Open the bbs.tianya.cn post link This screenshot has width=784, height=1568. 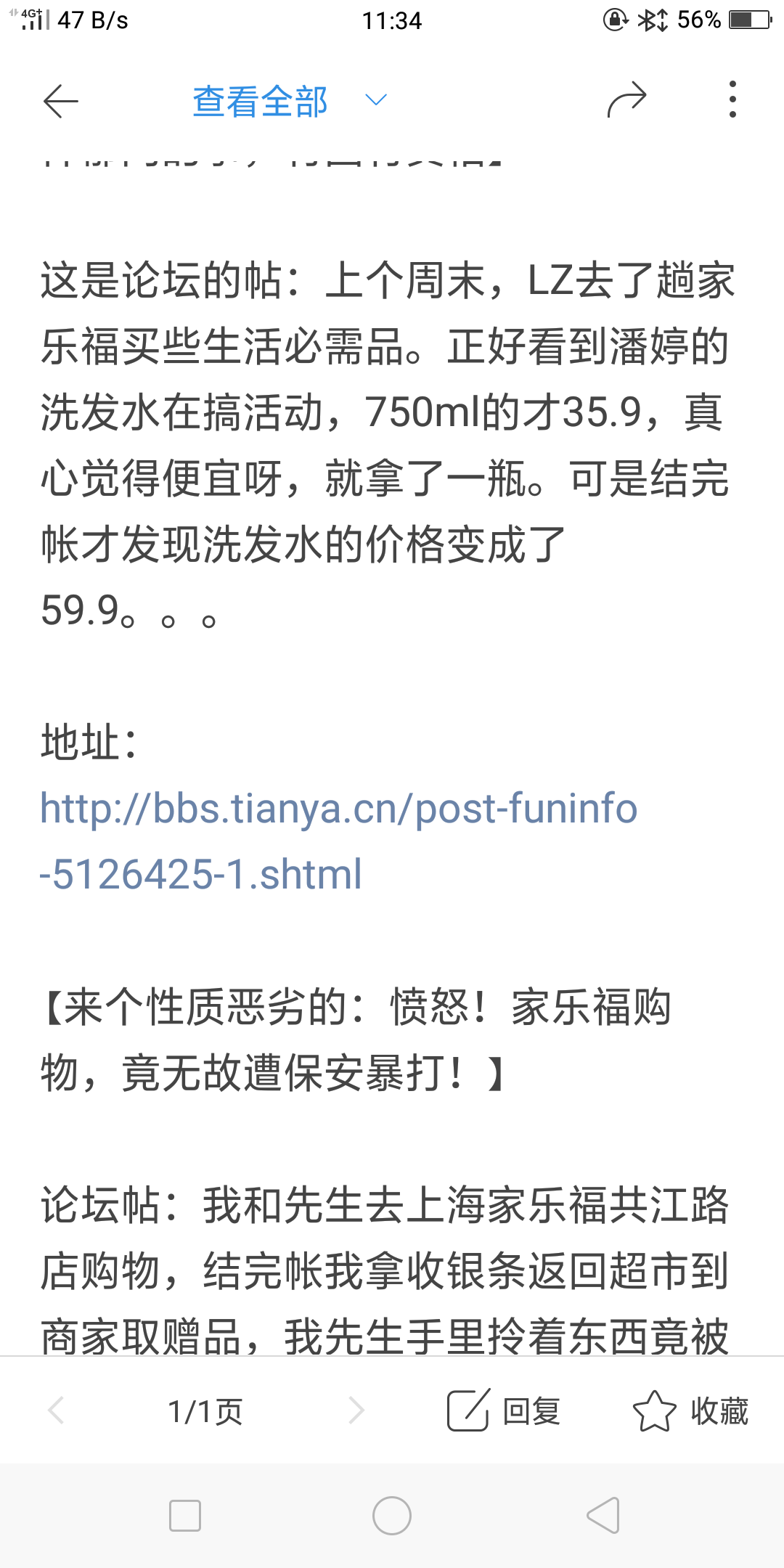tap(338, 841)
